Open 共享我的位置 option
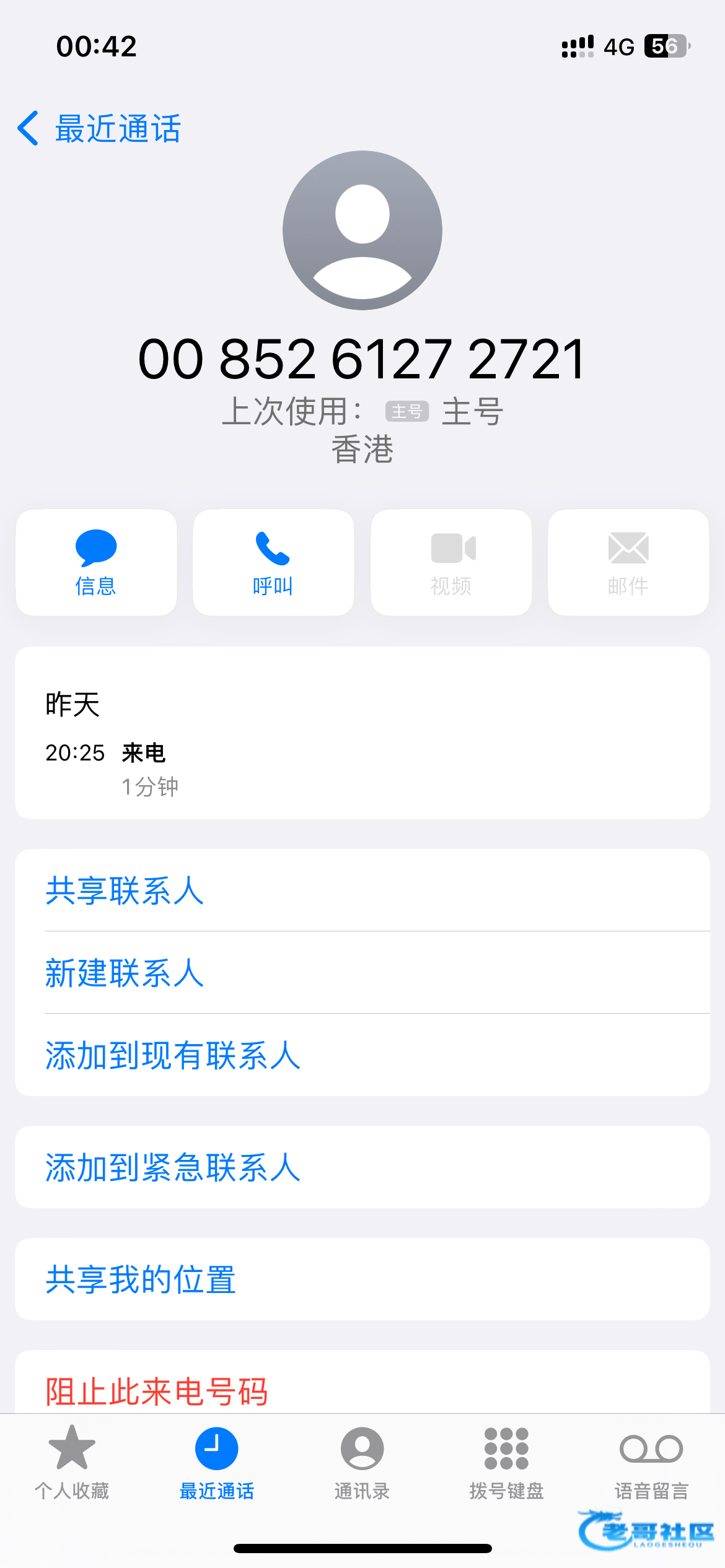725x1568 pixels. pos(140,1279)
